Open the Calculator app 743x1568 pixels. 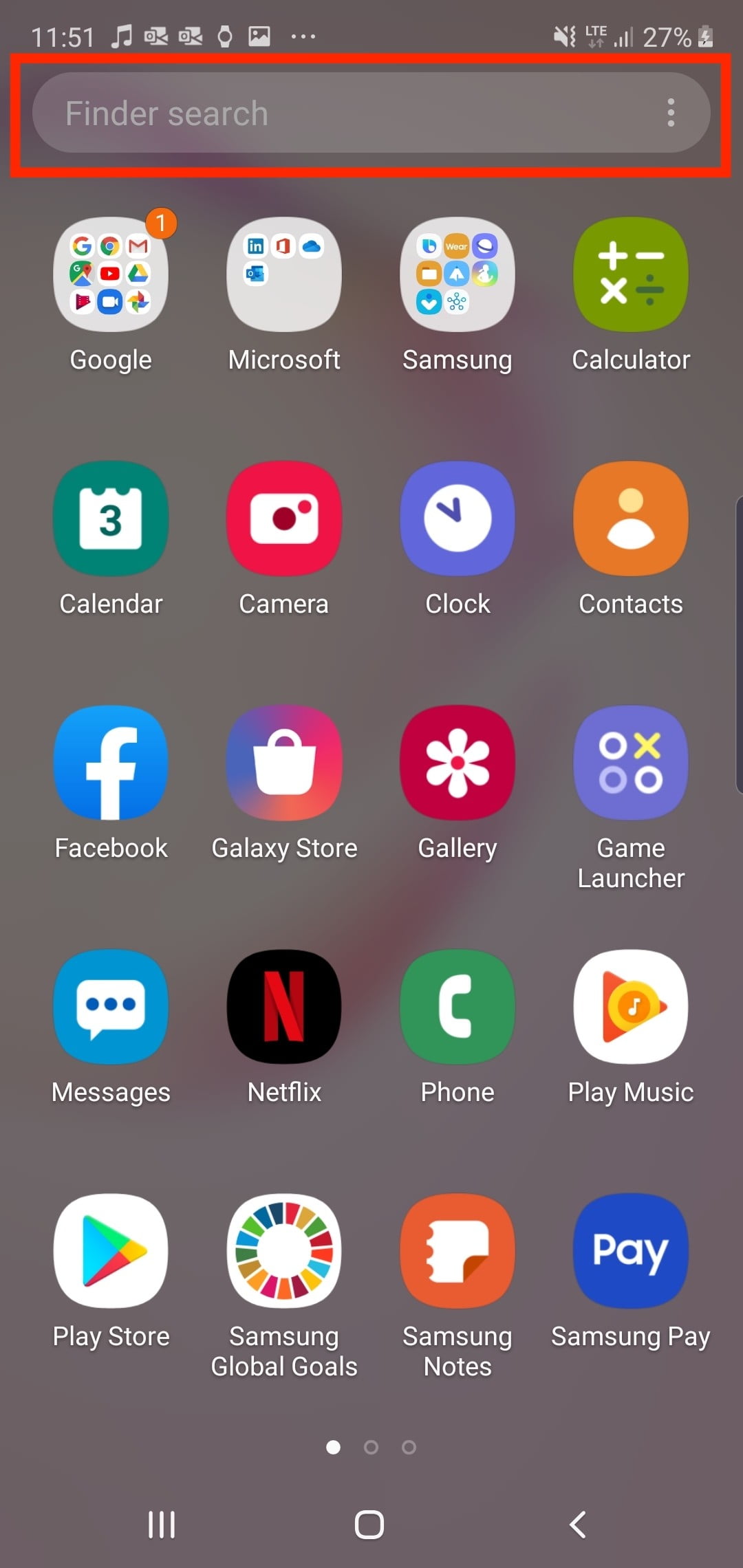630,274
